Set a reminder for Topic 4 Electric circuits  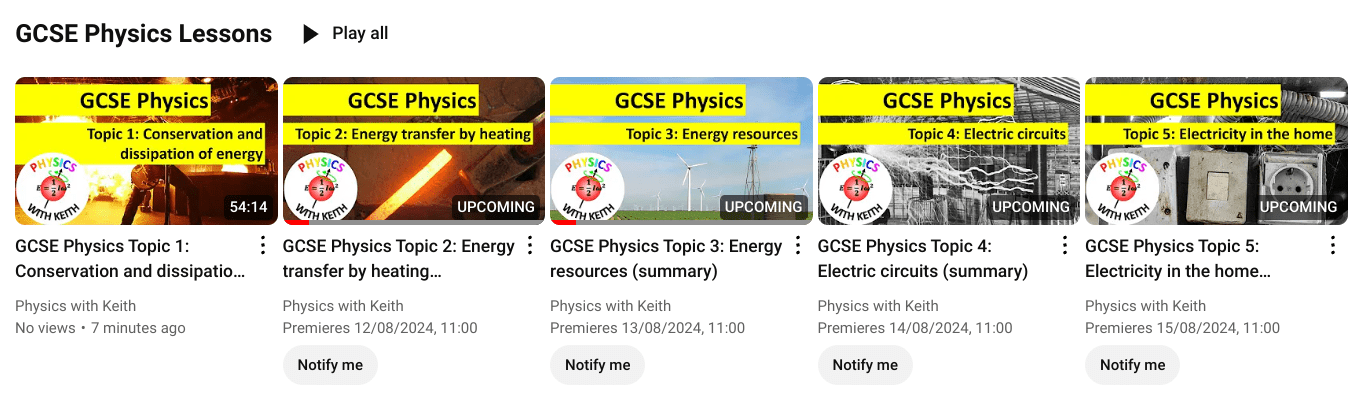tap(865, 365)
